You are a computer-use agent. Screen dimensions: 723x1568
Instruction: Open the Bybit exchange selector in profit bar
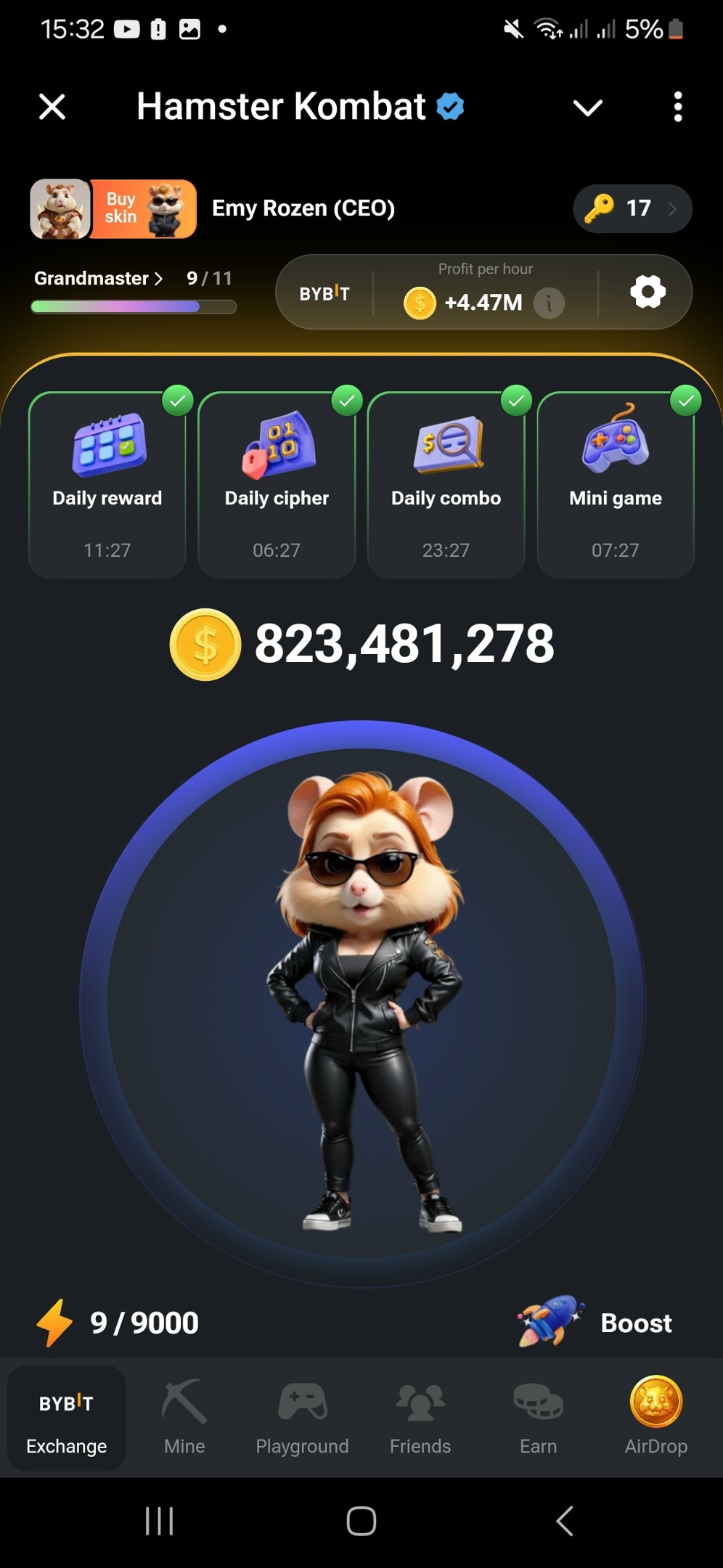(x=324, y=293)
